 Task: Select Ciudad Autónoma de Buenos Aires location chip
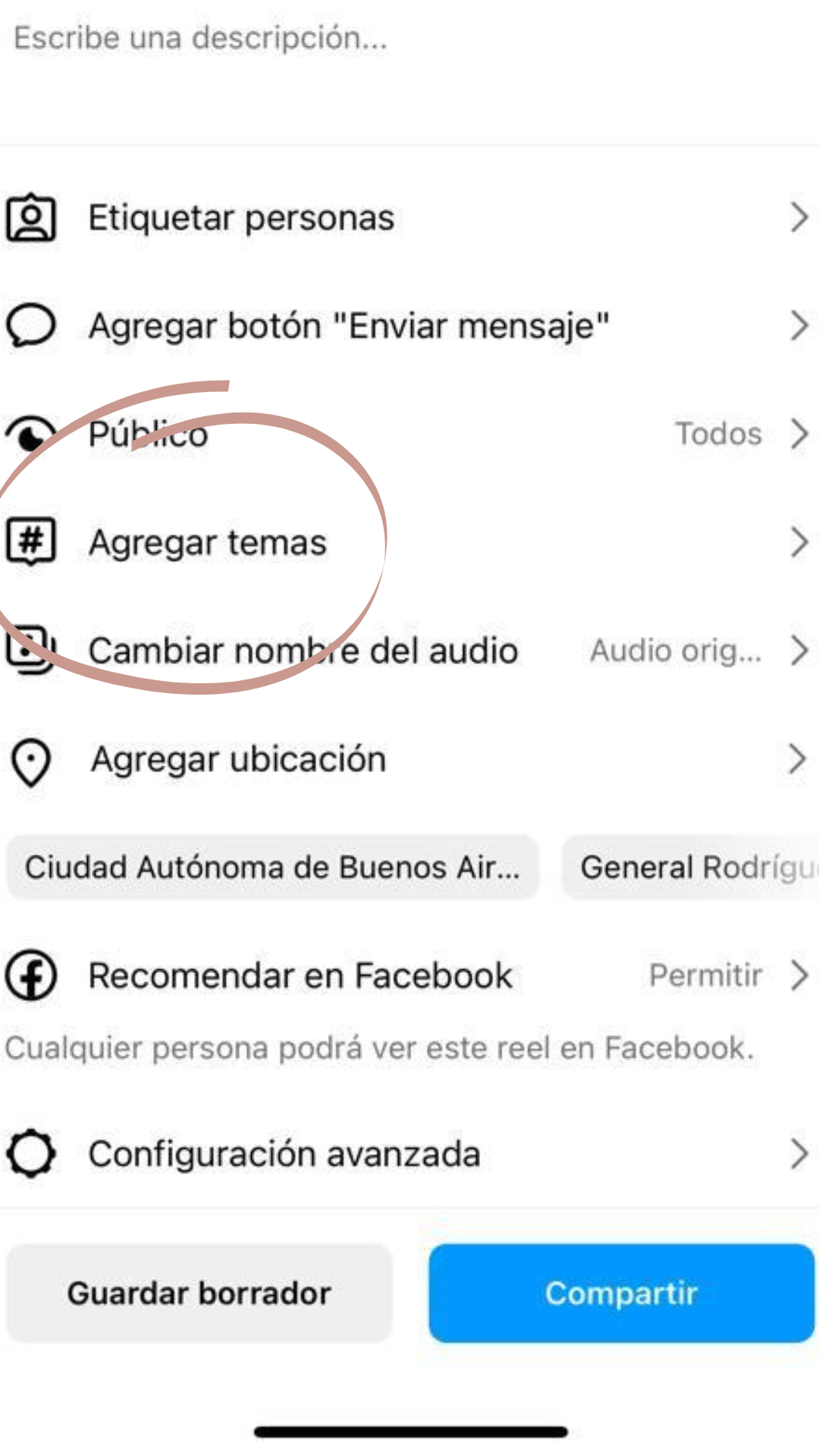[x=273, y=868]
